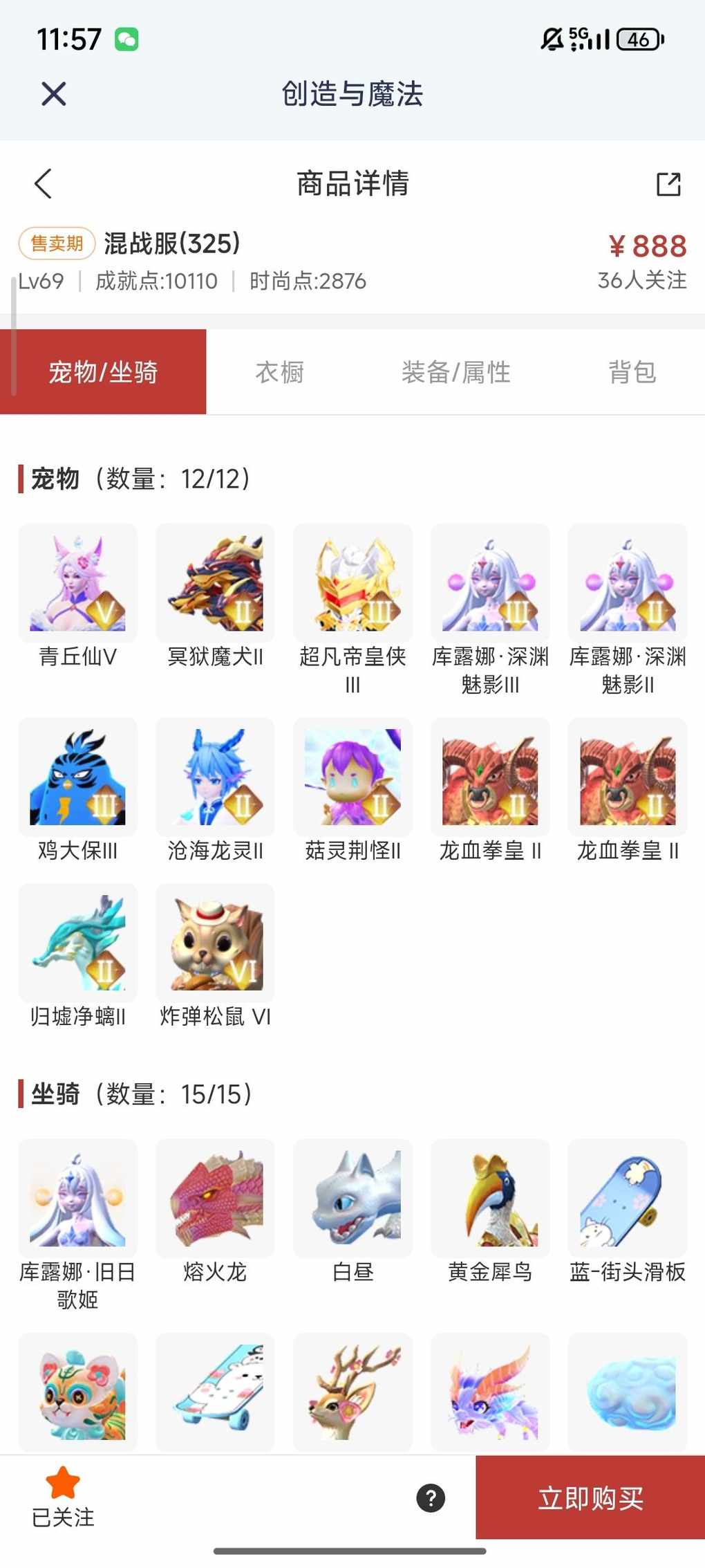This screenshot has height=1568, width=705.
Task: Switch to the 衣橱 tab
Action: [279, 372]
